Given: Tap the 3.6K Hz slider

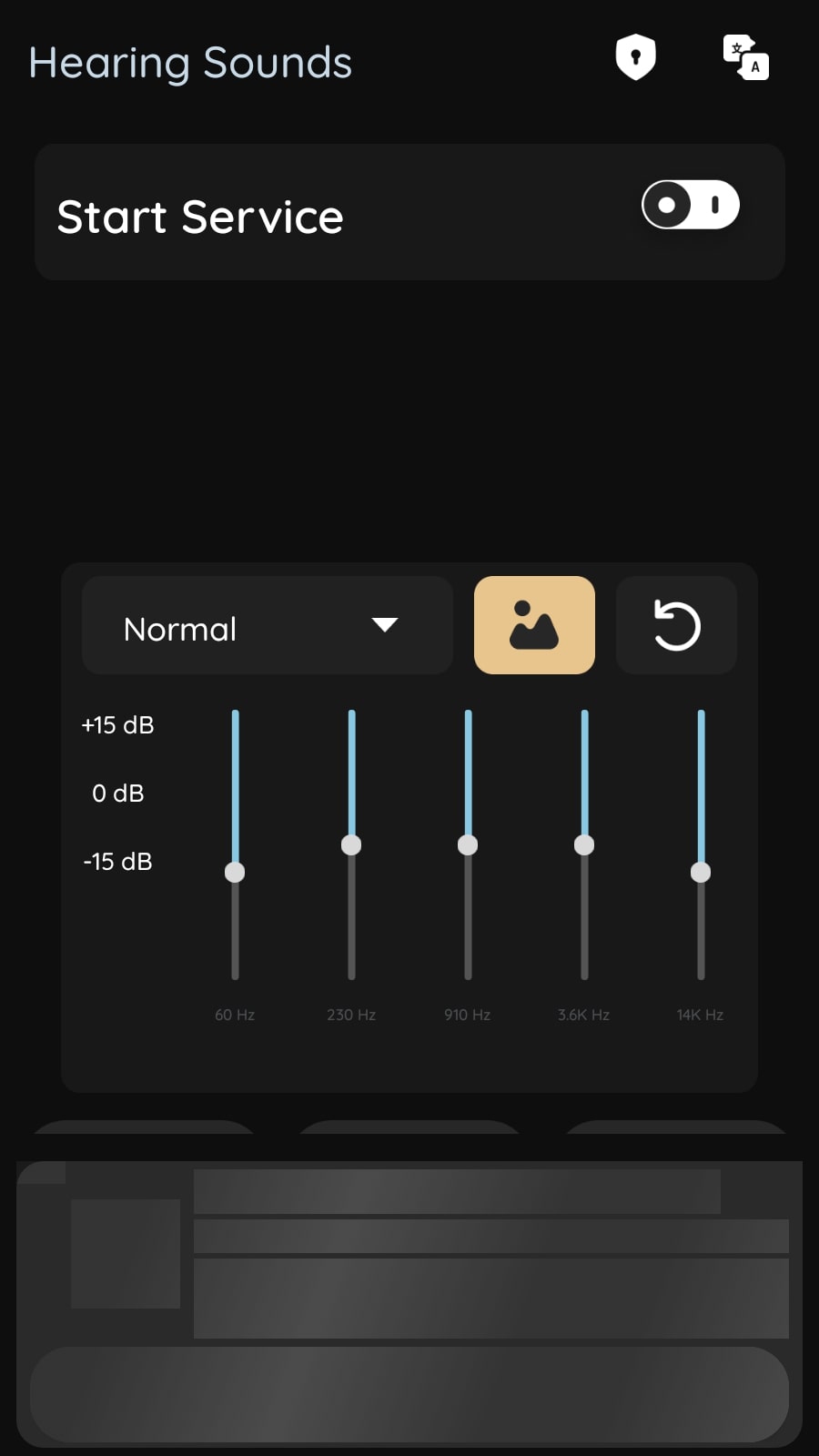Looking at the screenshot, I should 584,844.
